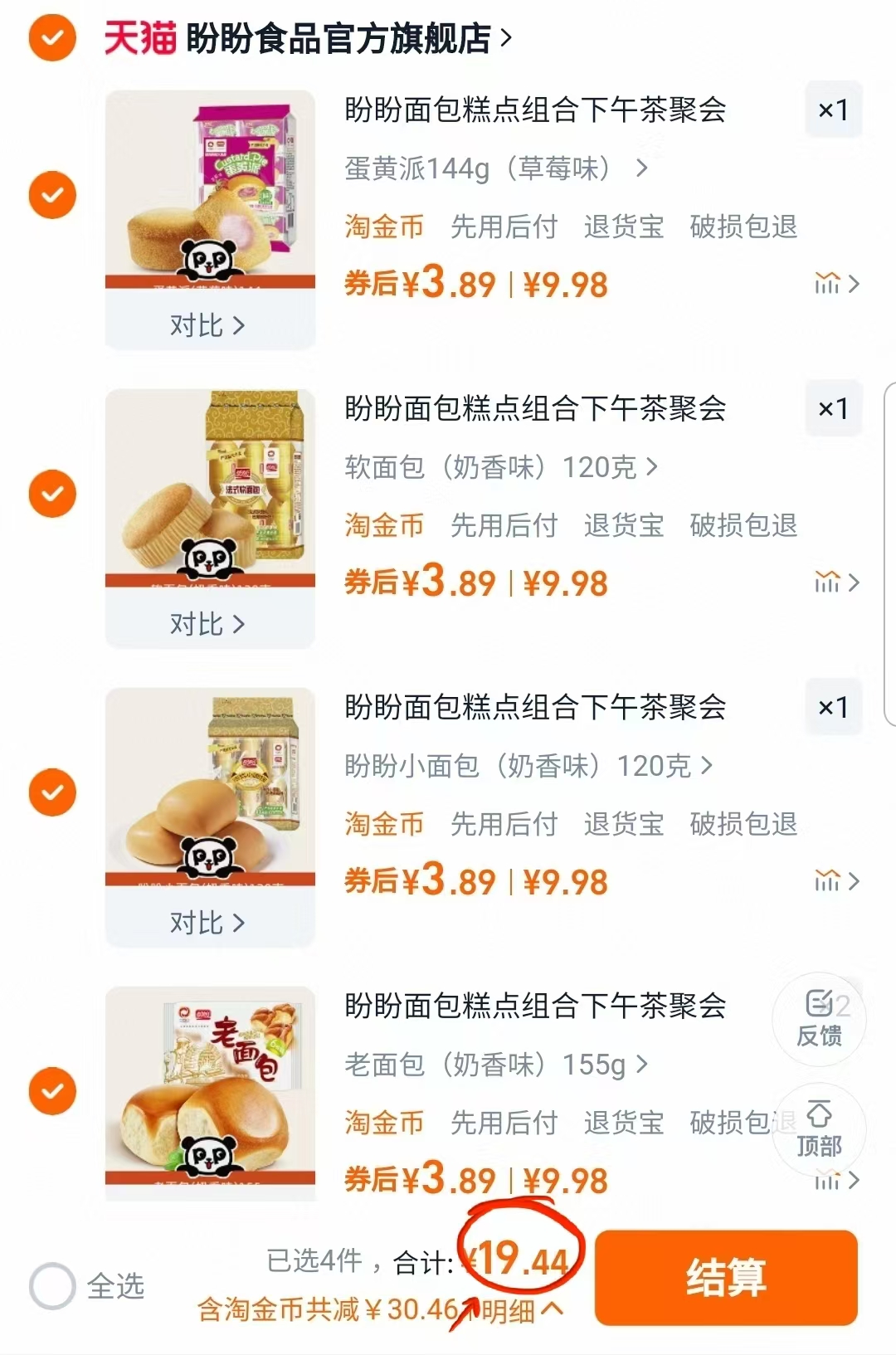Deselect the 蛋黄派 item checkbox

51,193
